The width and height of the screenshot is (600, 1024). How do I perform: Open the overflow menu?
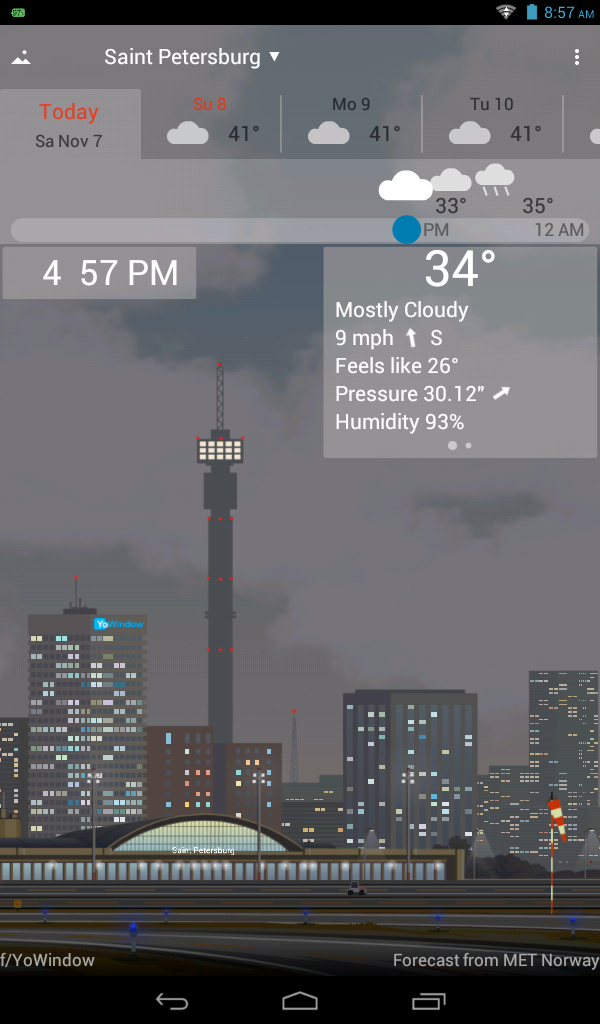click(x=577, y=58)
